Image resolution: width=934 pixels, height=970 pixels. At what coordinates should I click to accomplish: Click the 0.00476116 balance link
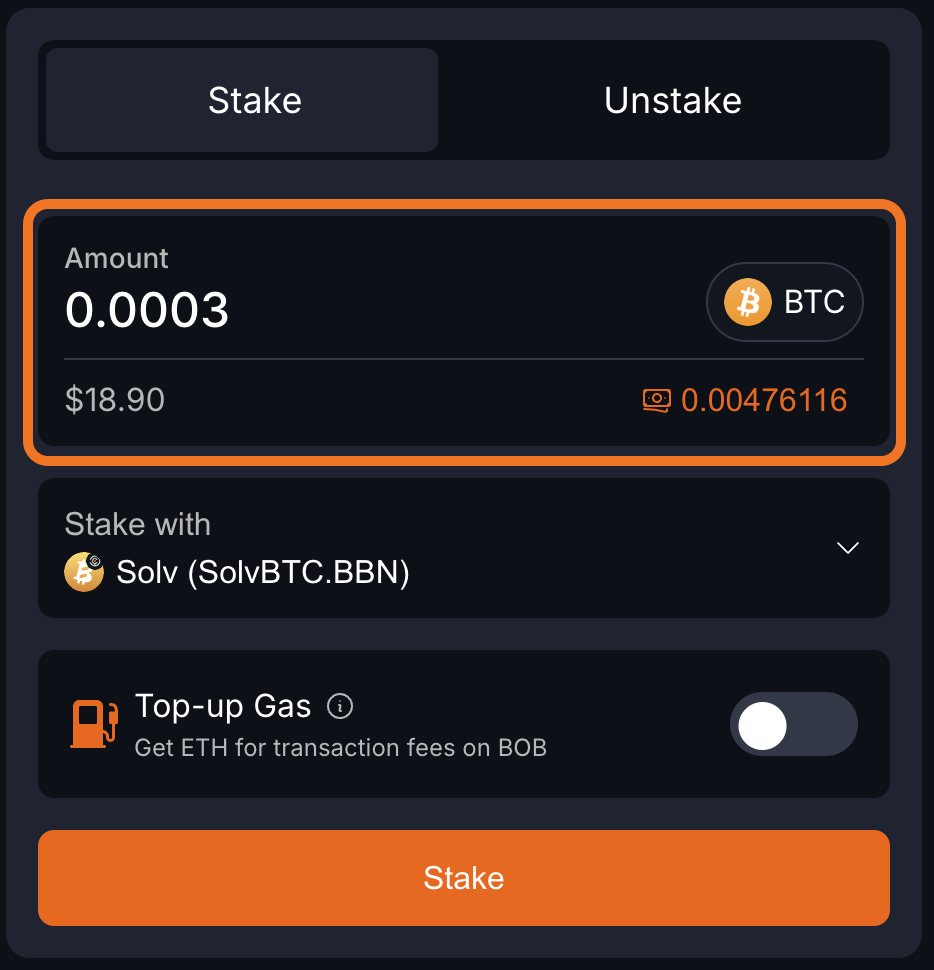tap(762, 399)
